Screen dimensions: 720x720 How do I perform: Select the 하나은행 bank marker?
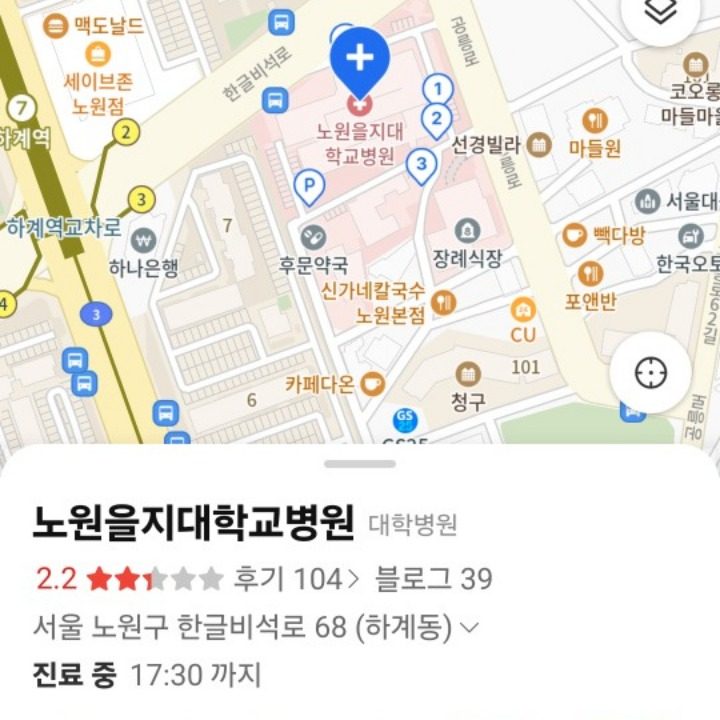(144, 240)
